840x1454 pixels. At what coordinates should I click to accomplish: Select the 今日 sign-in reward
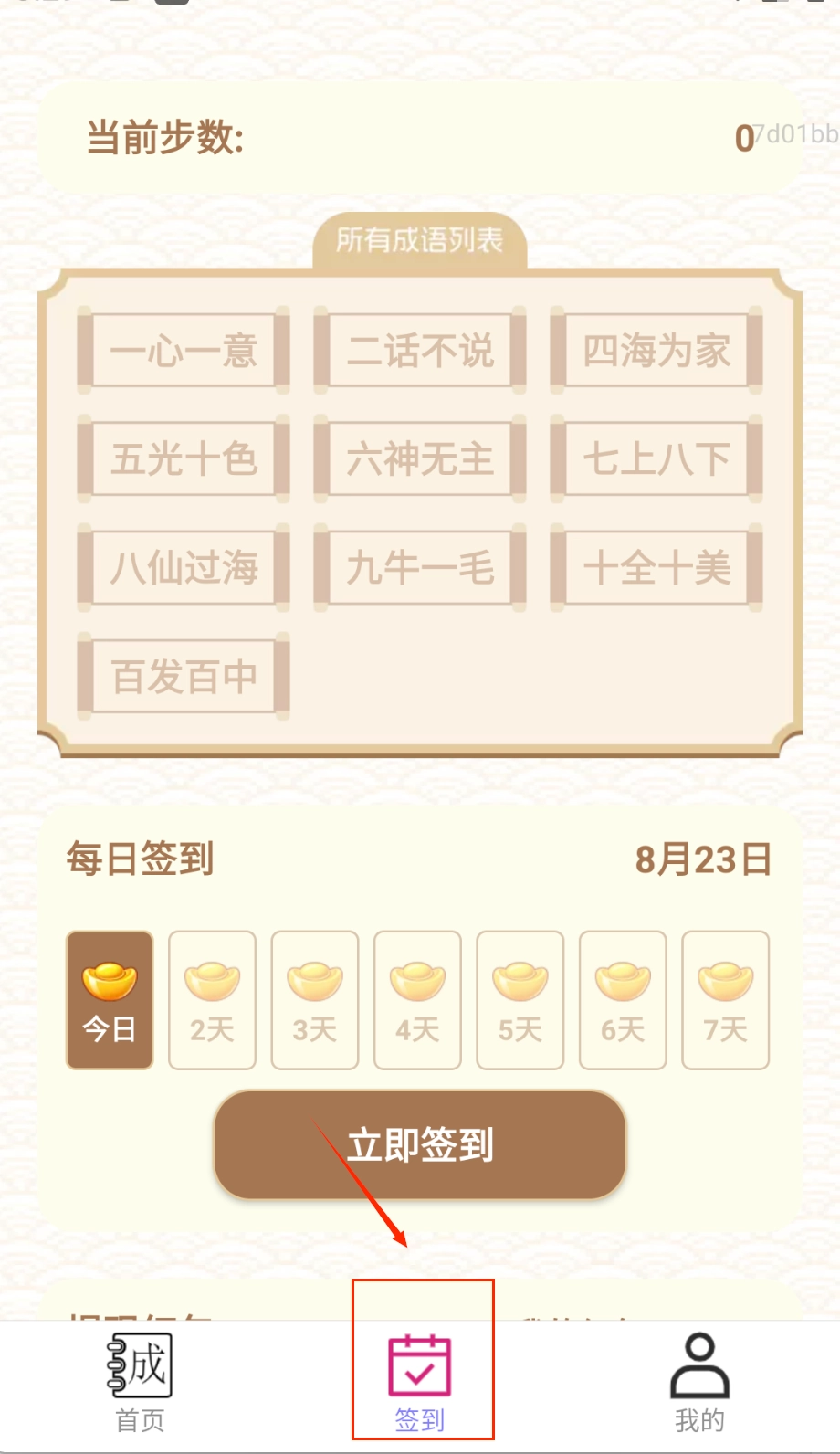point(110,1000)
